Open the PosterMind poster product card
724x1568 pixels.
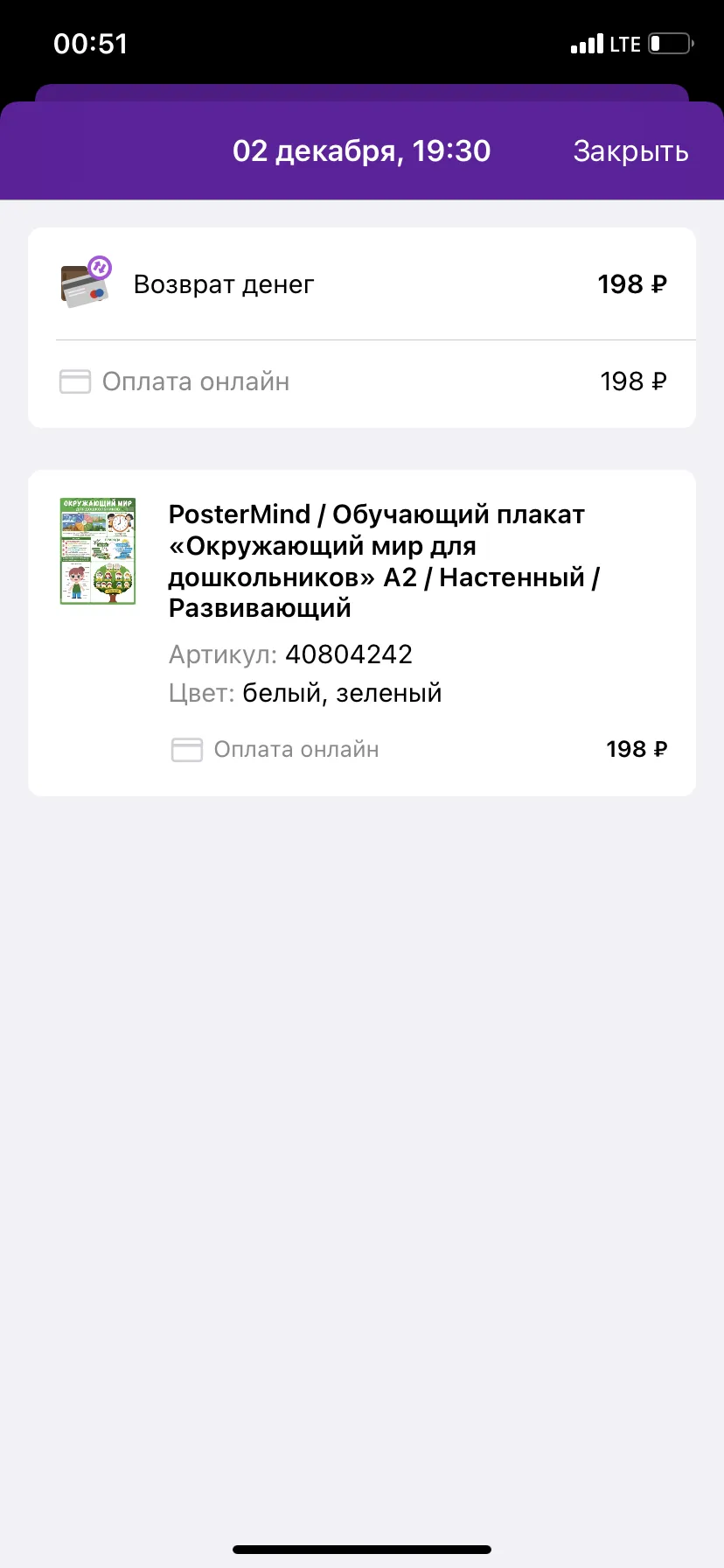click(362, 633)
